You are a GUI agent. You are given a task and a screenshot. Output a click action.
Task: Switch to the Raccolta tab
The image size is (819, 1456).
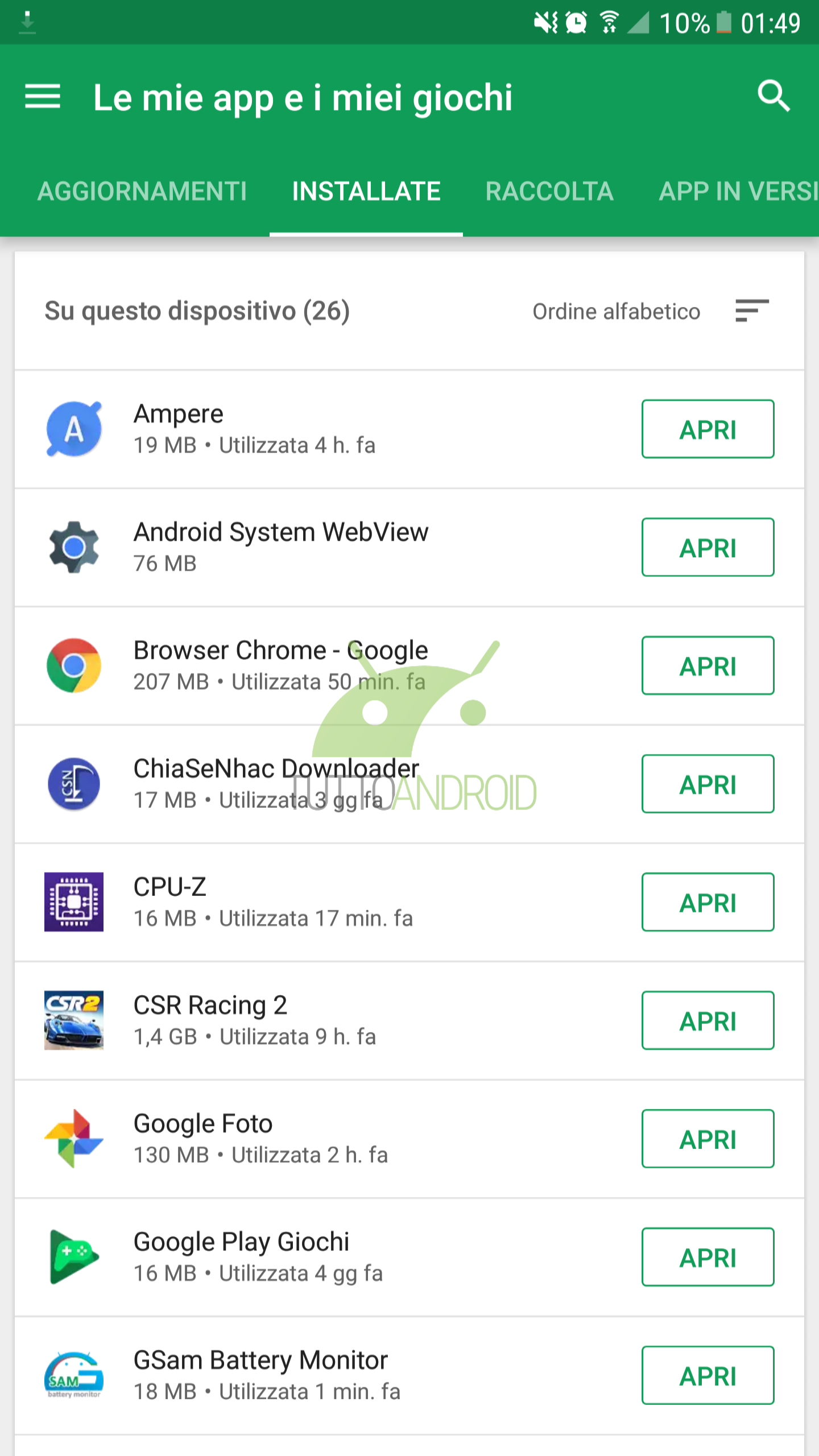click(x=549, y=191)
